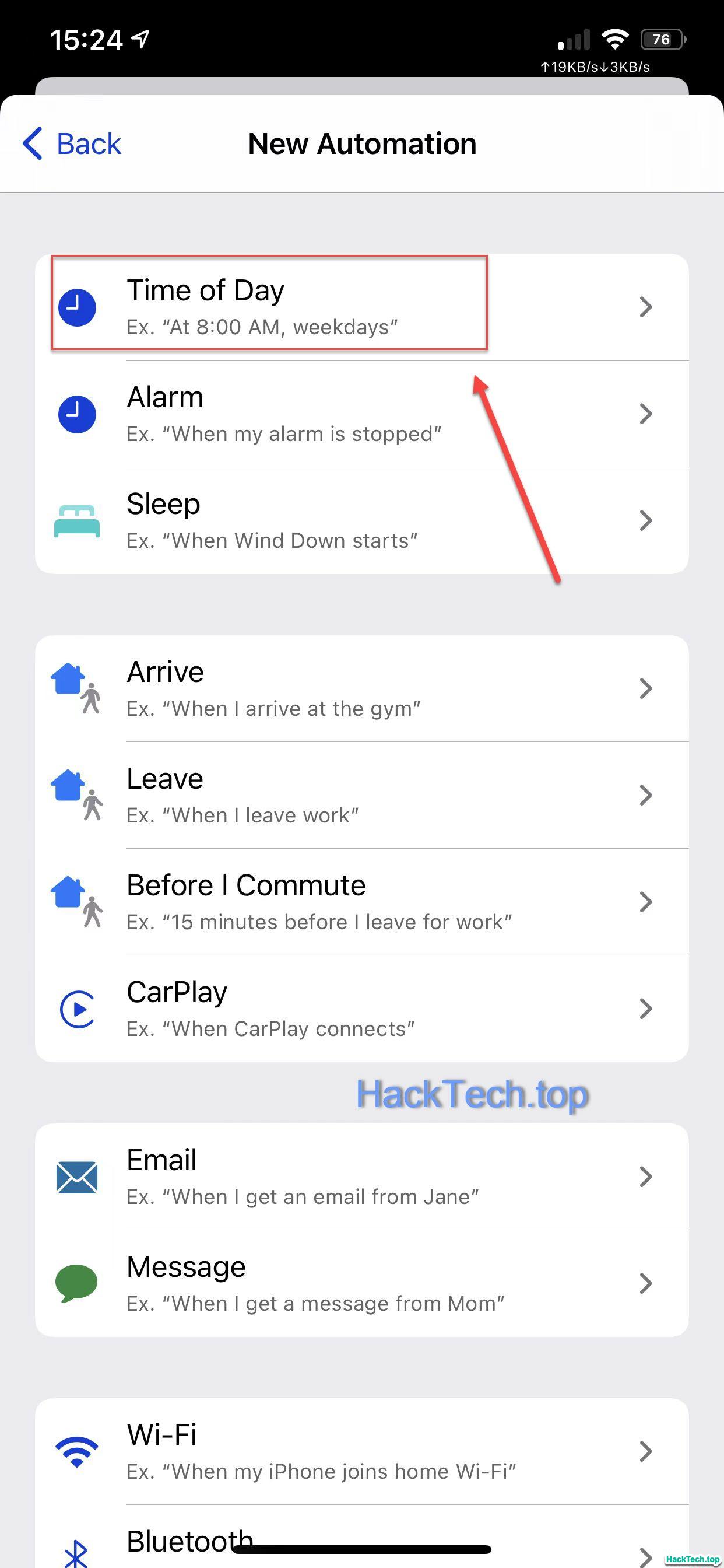Select the Time of Day trigger
The image size is (724, 1568).
tap(361, 307)
